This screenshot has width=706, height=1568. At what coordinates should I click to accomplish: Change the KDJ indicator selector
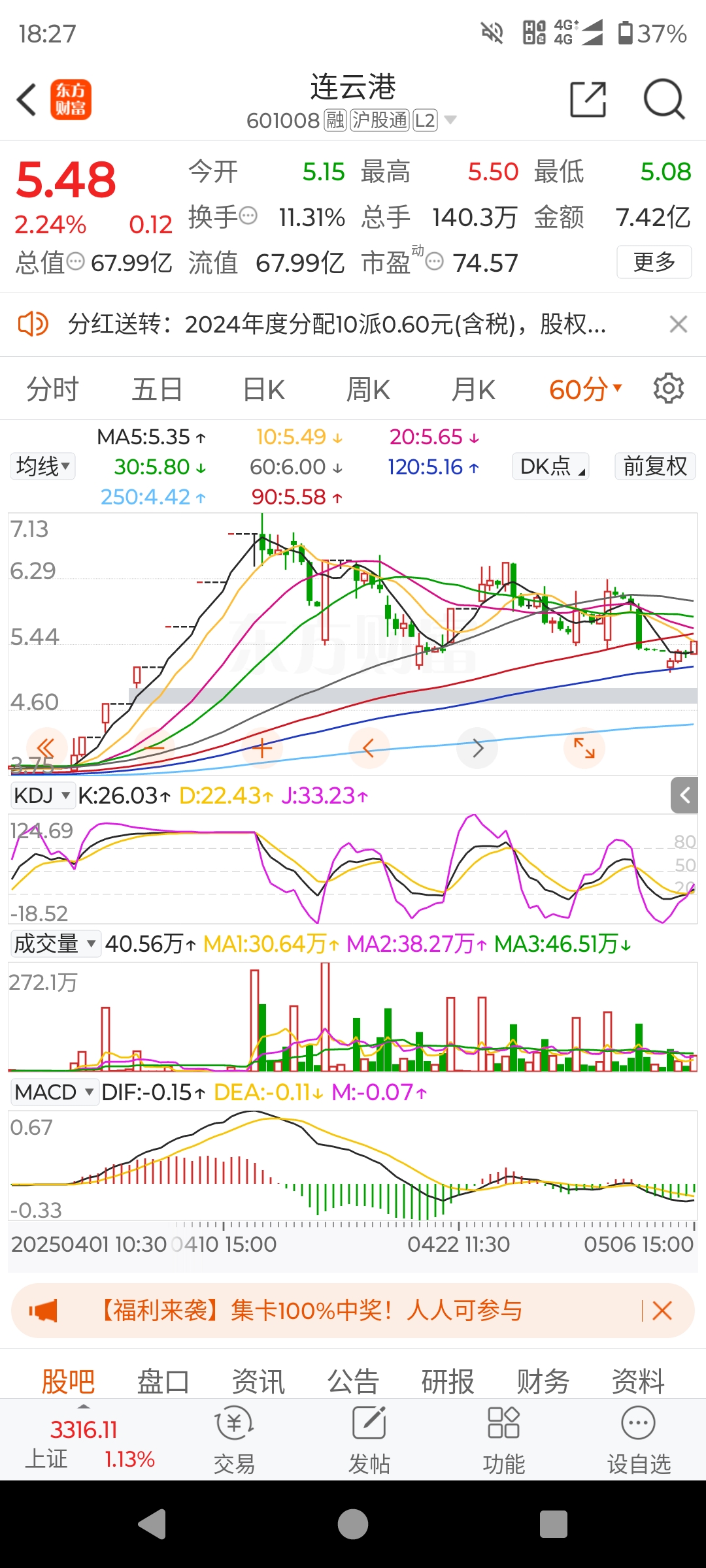(x=41, y=796)
